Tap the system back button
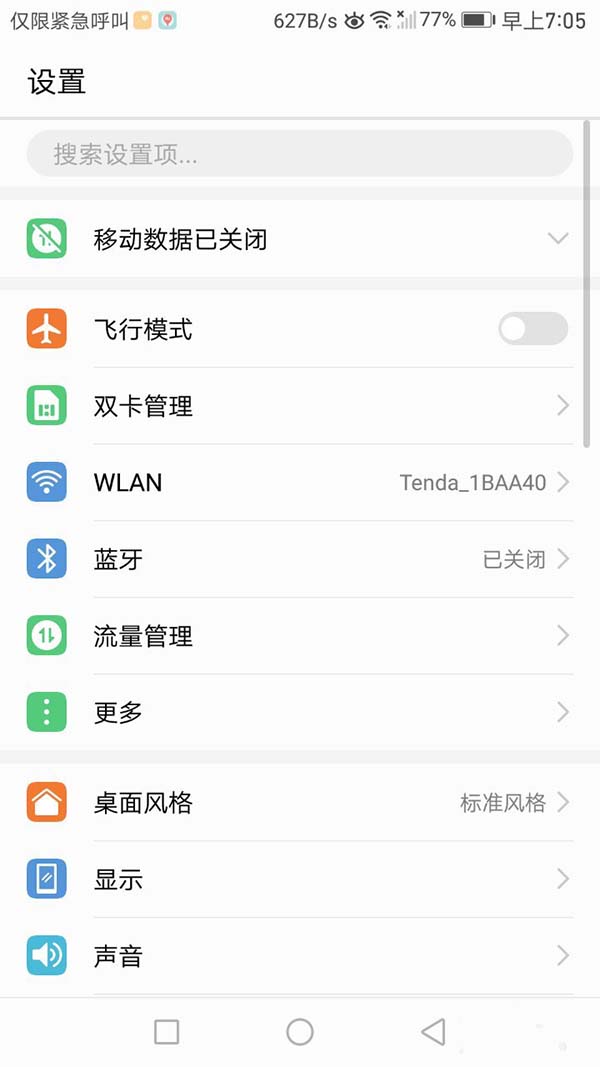600x1067 pixels. click(x=433, y=1032)
